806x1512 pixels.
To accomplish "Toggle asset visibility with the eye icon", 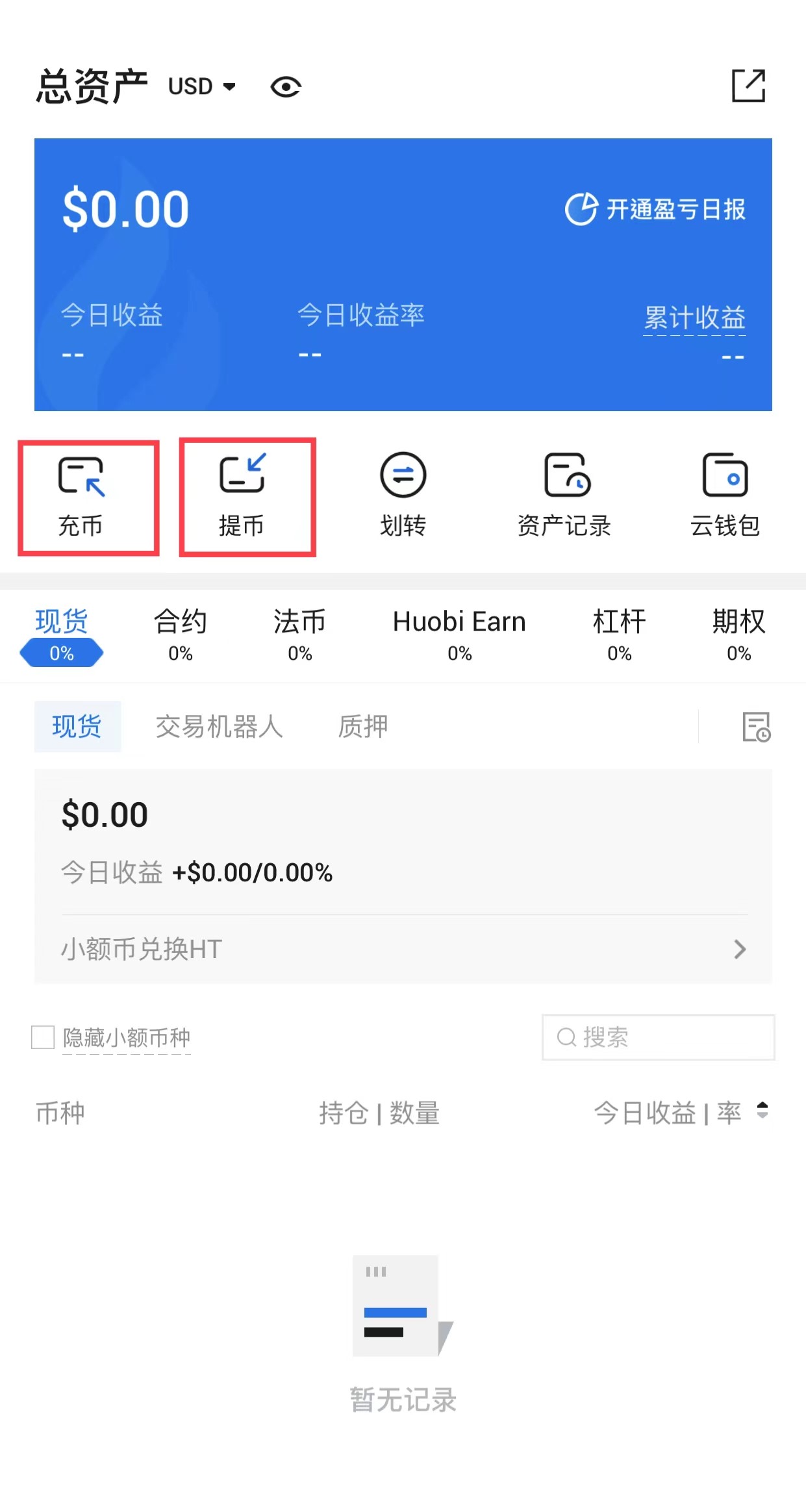I will [286, 86].
